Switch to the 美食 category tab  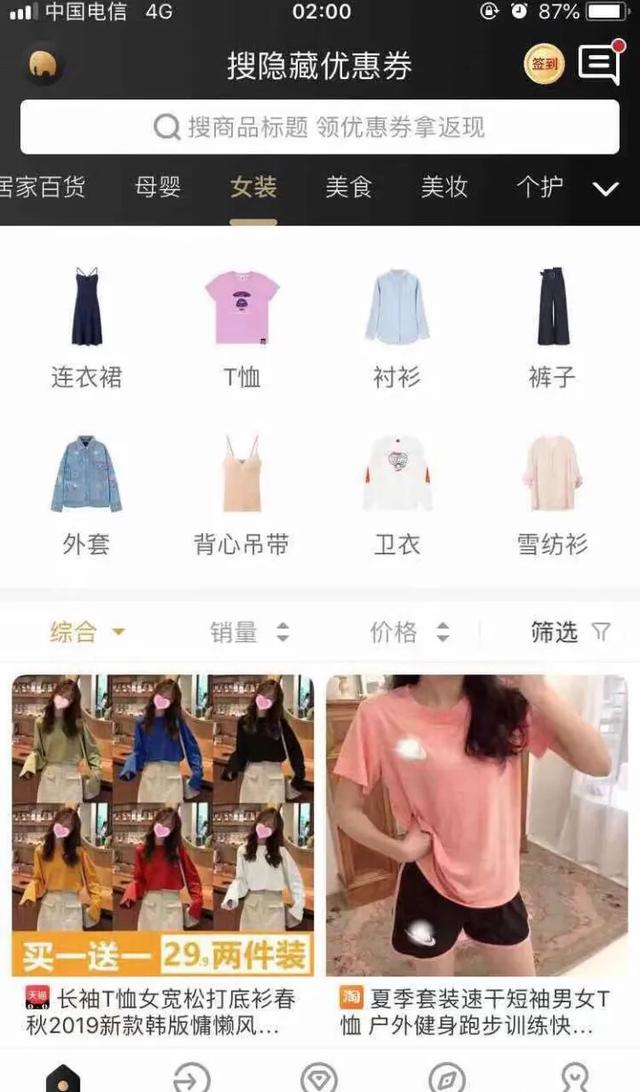[348, 187]
